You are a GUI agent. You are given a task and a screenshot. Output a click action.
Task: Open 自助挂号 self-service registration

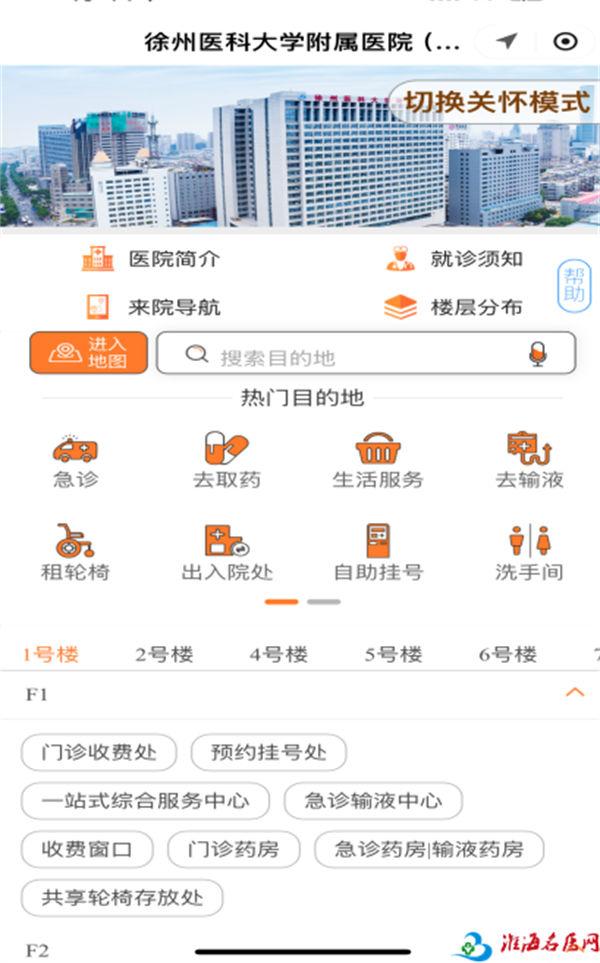pyautogui.click(x=378, y=553)
